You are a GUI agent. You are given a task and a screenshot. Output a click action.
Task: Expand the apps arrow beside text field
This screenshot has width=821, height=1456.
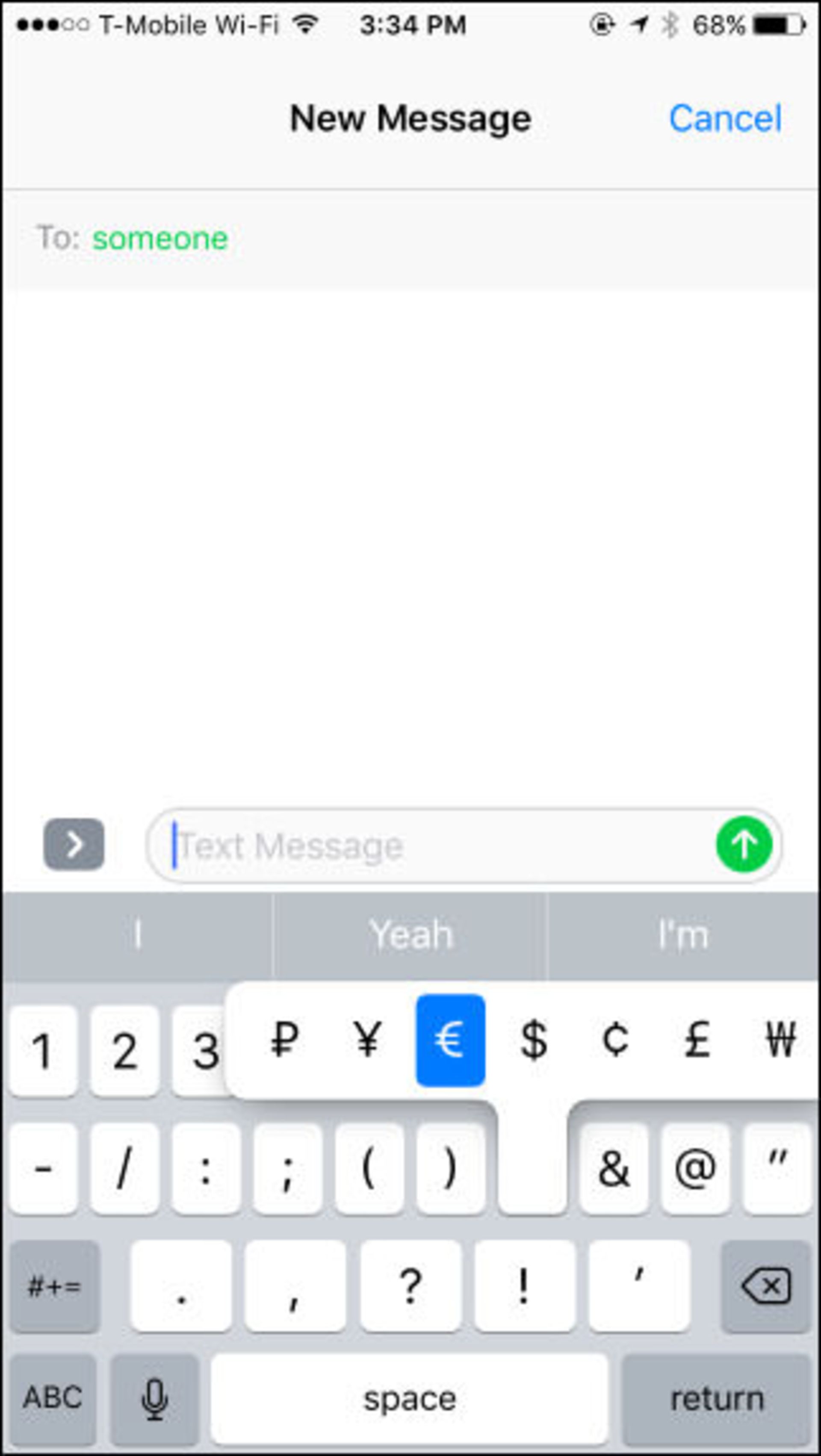pos(74,844)
